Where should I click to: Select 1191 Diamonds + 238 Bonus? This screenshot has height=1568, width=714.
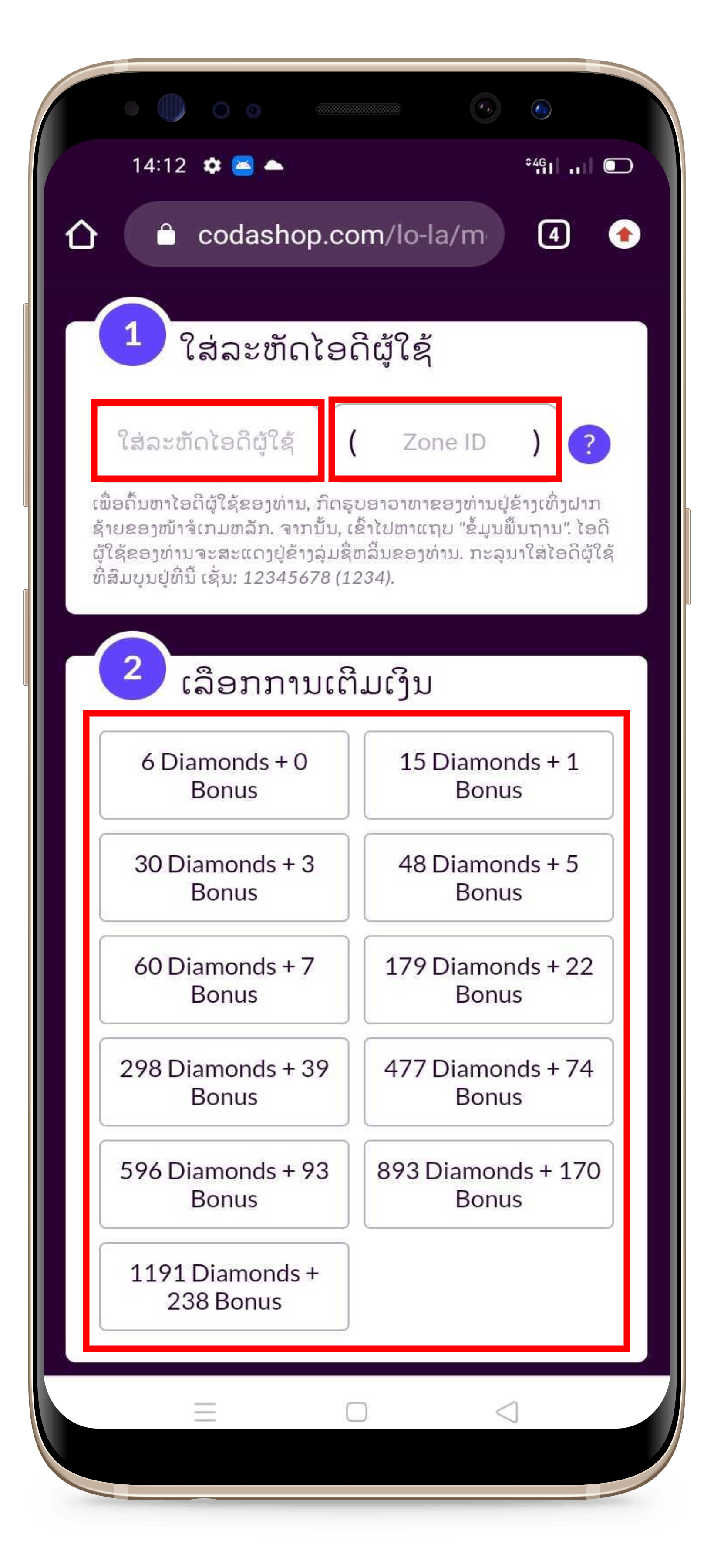(x=224, y=1287)
